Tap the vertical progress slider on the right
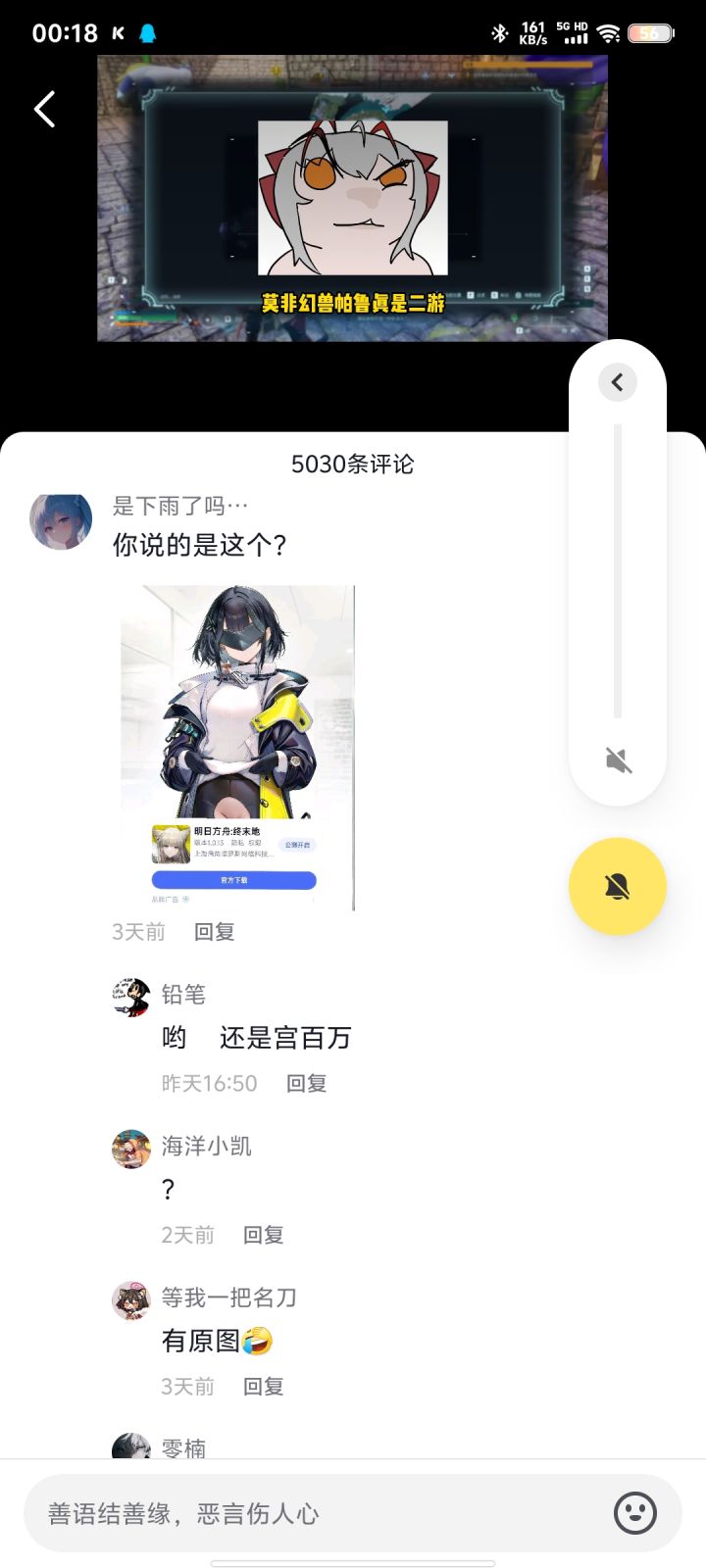 [x=617, y=568]
